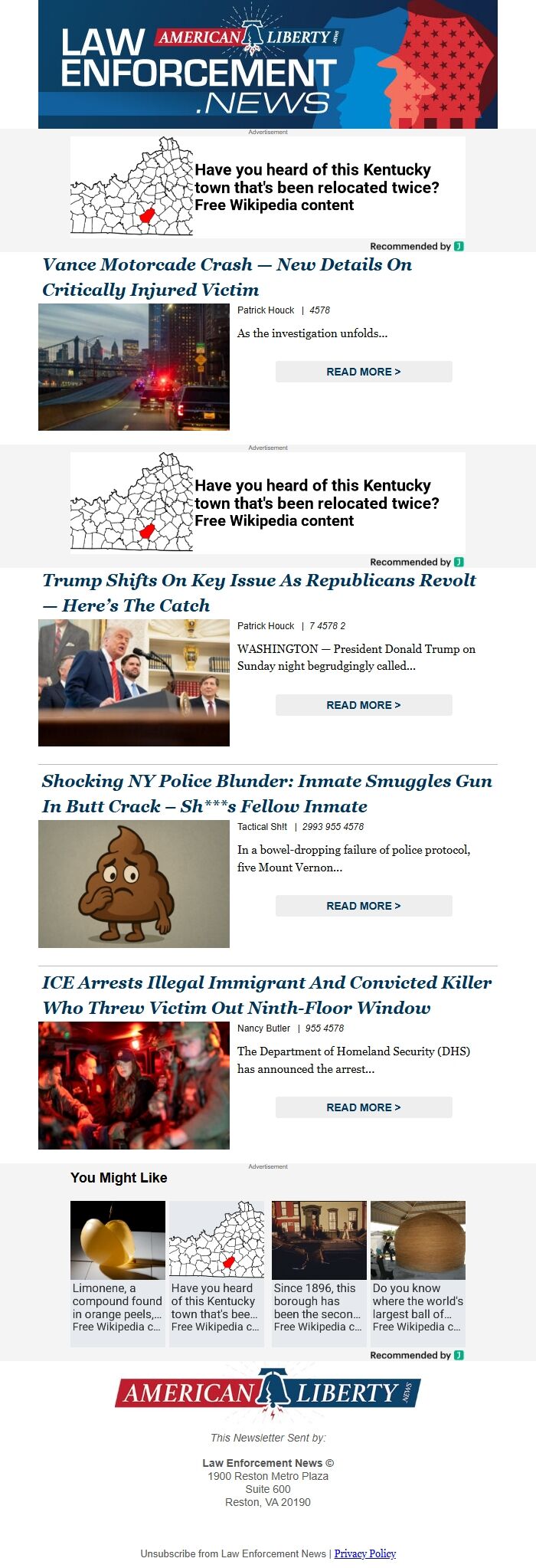The width and height of the screenshot is (536, 1568).
Task: Tap the poop emoji article image
Action: (x=134, y=884)
